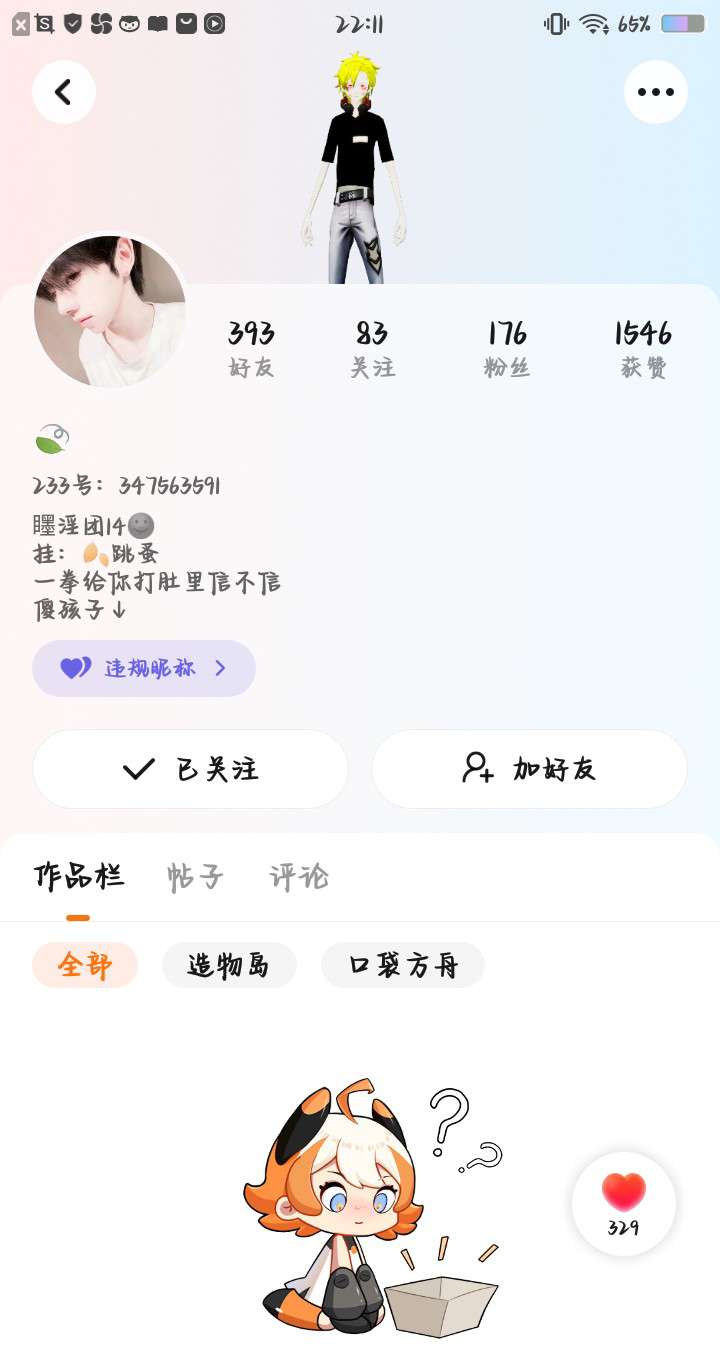The image size is (720, 1356).
Task: Like the profile with the heart button
Action: click(624, 1203)
